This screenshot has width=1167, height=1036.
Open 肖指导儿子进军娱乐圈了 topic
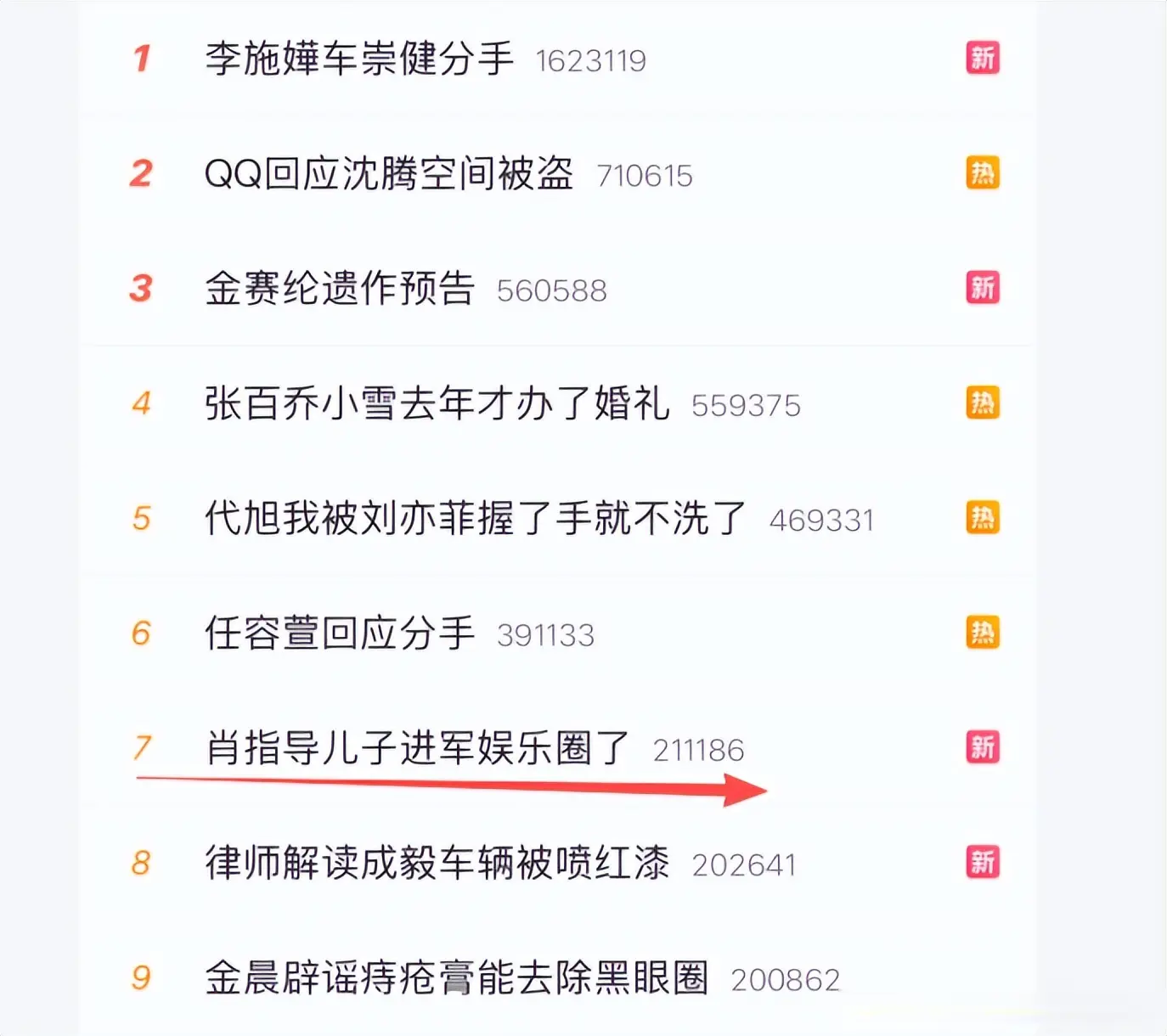(418, 748)
